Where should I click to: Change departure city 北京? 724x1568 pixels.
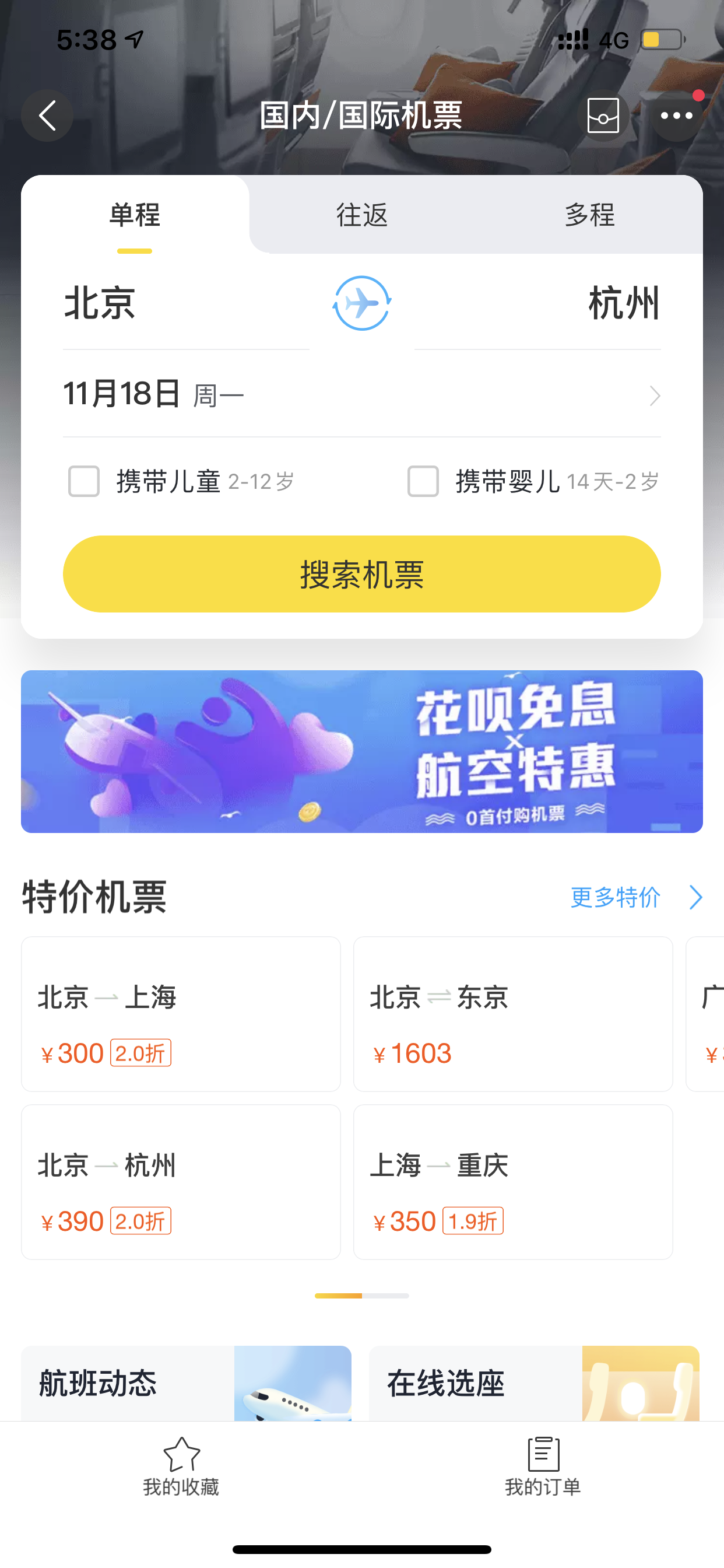pos(100,303)
